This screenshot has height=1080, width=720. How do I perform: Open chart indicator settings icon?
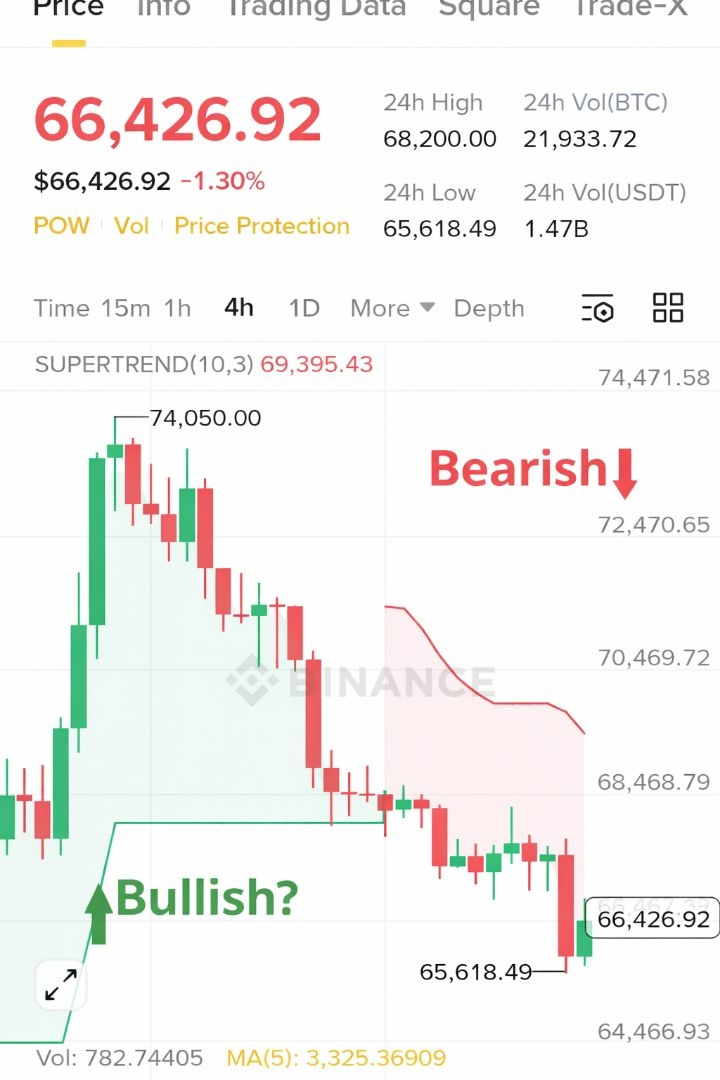click(x=598, y=308)
